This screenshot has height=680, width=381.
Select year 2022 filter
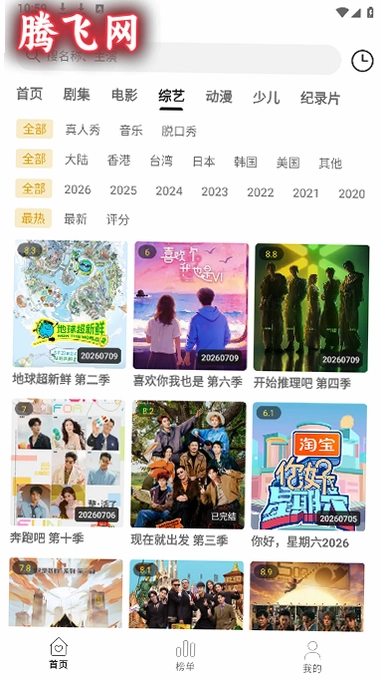(260, 192)
